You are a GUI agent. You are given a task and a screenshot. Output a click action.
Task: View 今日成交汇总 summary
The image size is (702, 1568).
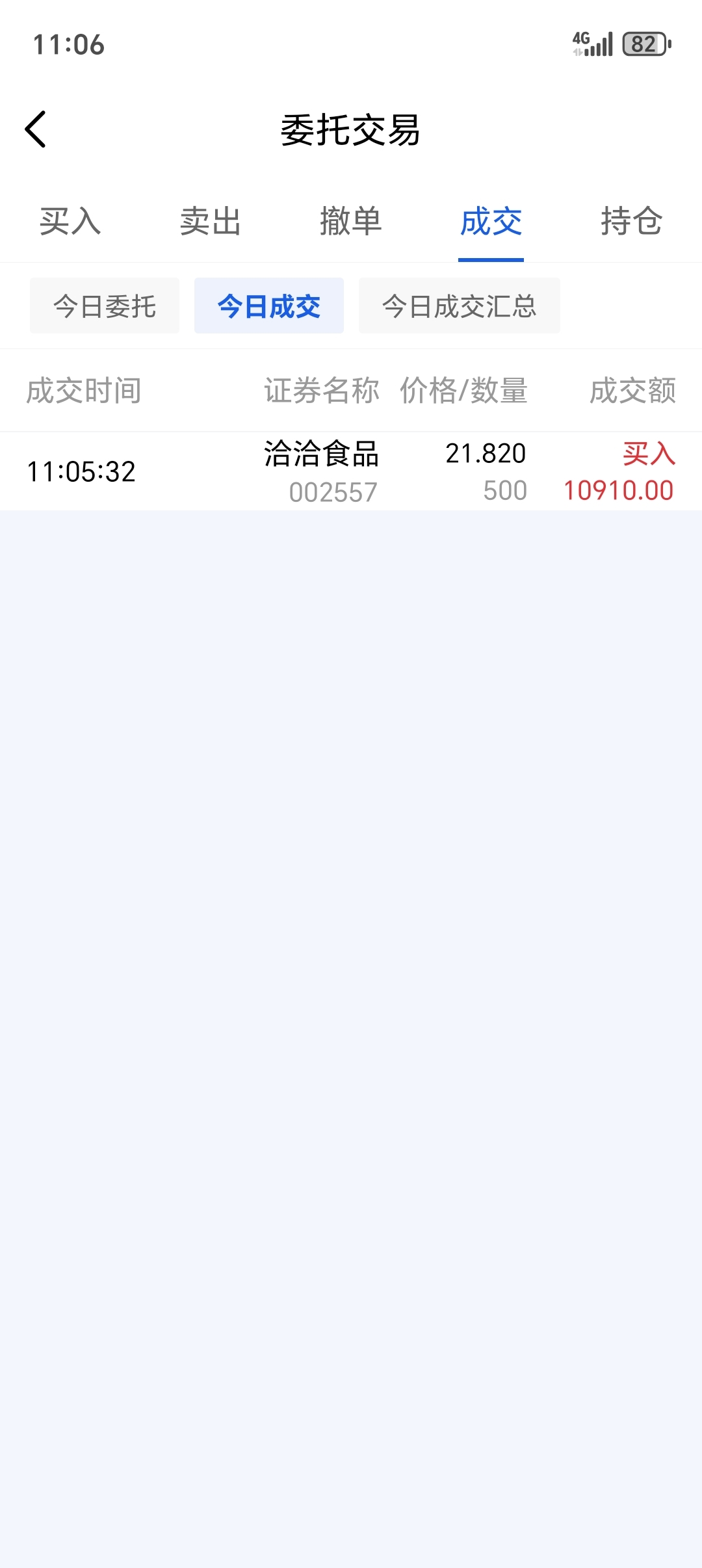point(460,306)
